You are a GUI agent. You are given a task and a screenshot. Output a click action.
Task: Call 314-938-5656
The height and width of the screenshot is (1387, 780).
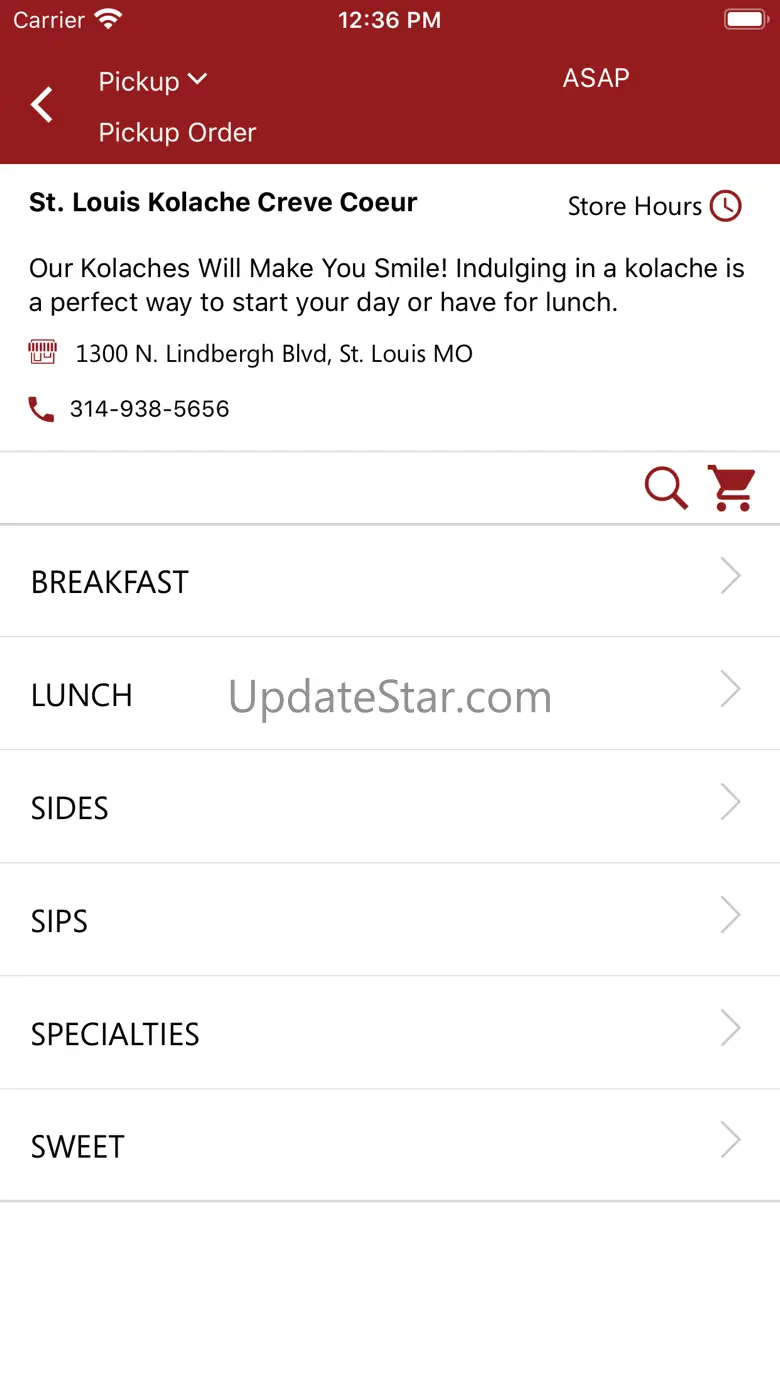149,409
